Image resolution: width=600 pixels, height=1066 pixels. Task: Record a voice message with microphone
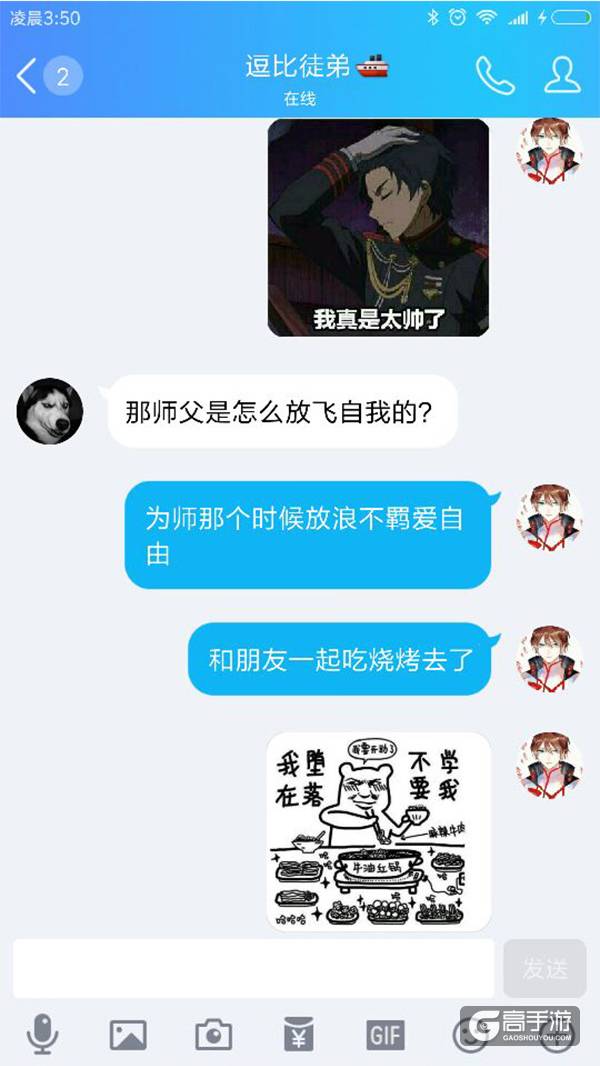pos(42,1034)
